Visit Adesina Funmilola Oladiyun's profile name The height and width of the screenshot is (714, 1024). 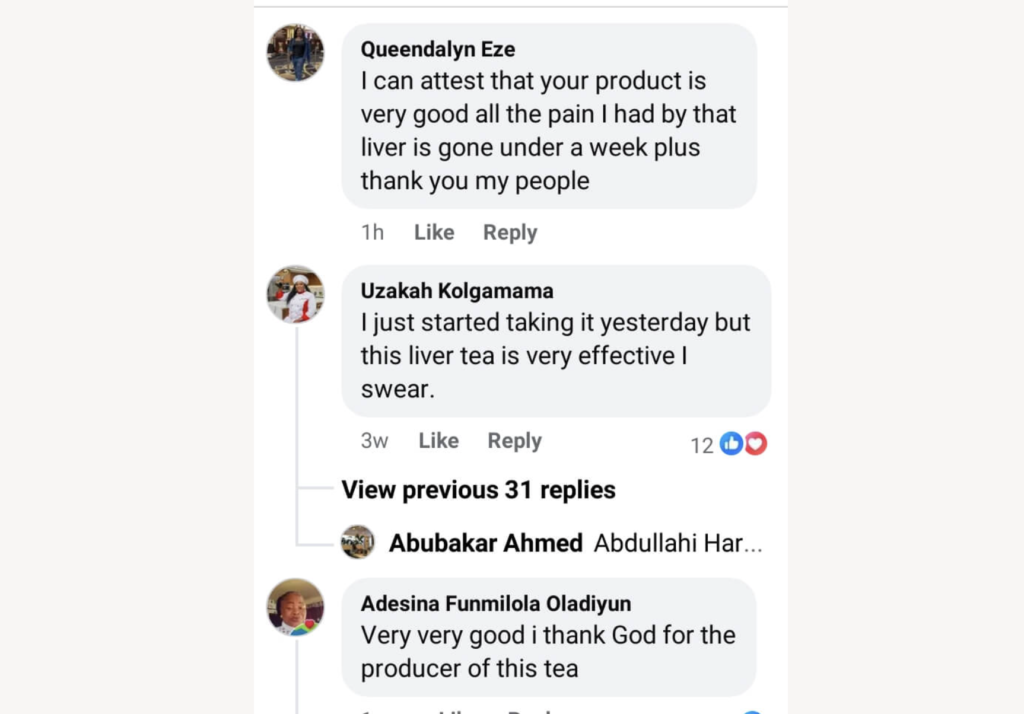496,604
